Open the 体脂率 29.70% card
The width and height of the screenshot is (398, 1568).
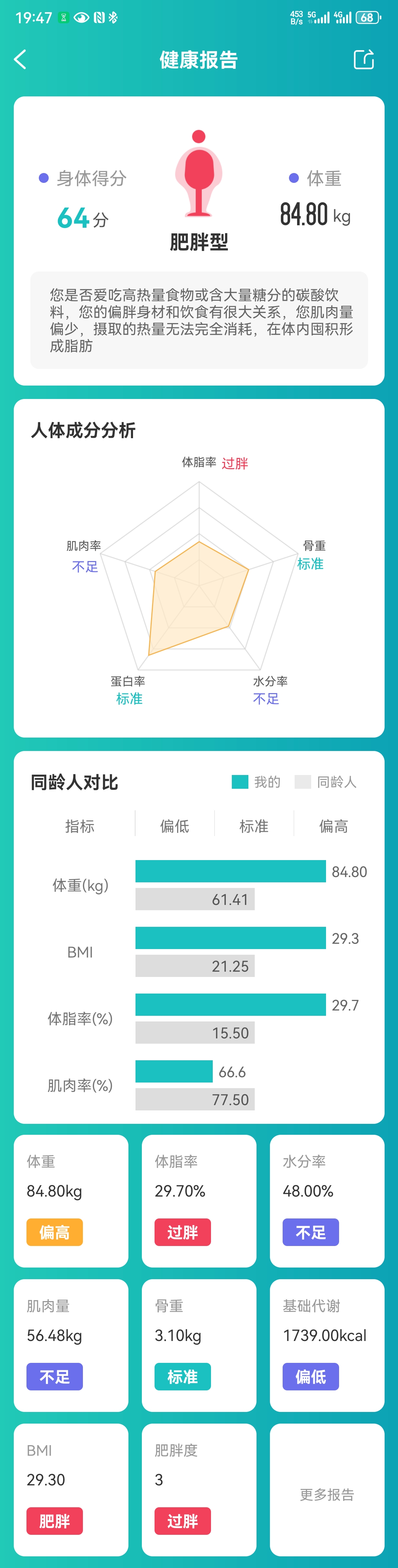pyautogui.click(x=198, y=1200)
